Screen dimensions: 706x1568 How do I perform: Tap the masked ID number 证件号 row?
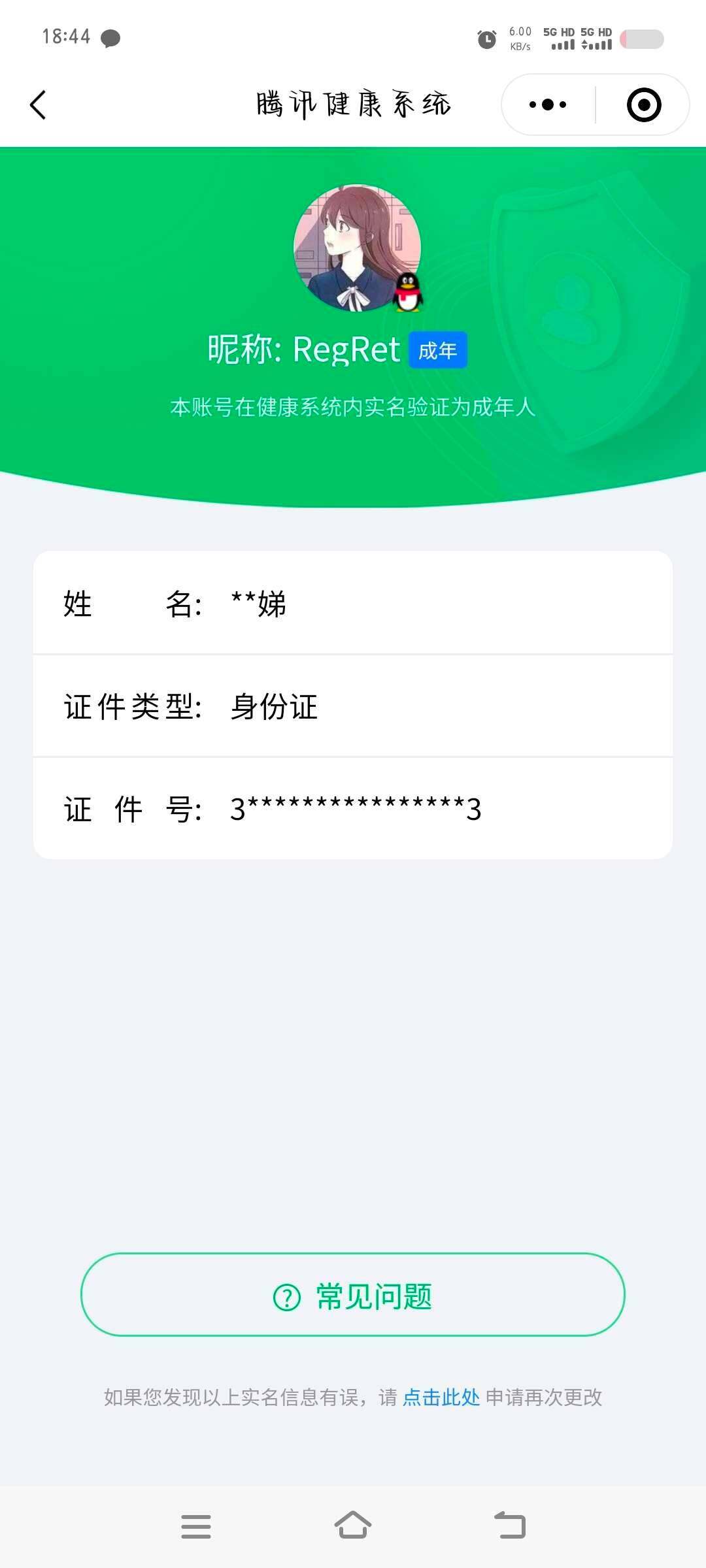pyautogui.click(x=353, y=809)
